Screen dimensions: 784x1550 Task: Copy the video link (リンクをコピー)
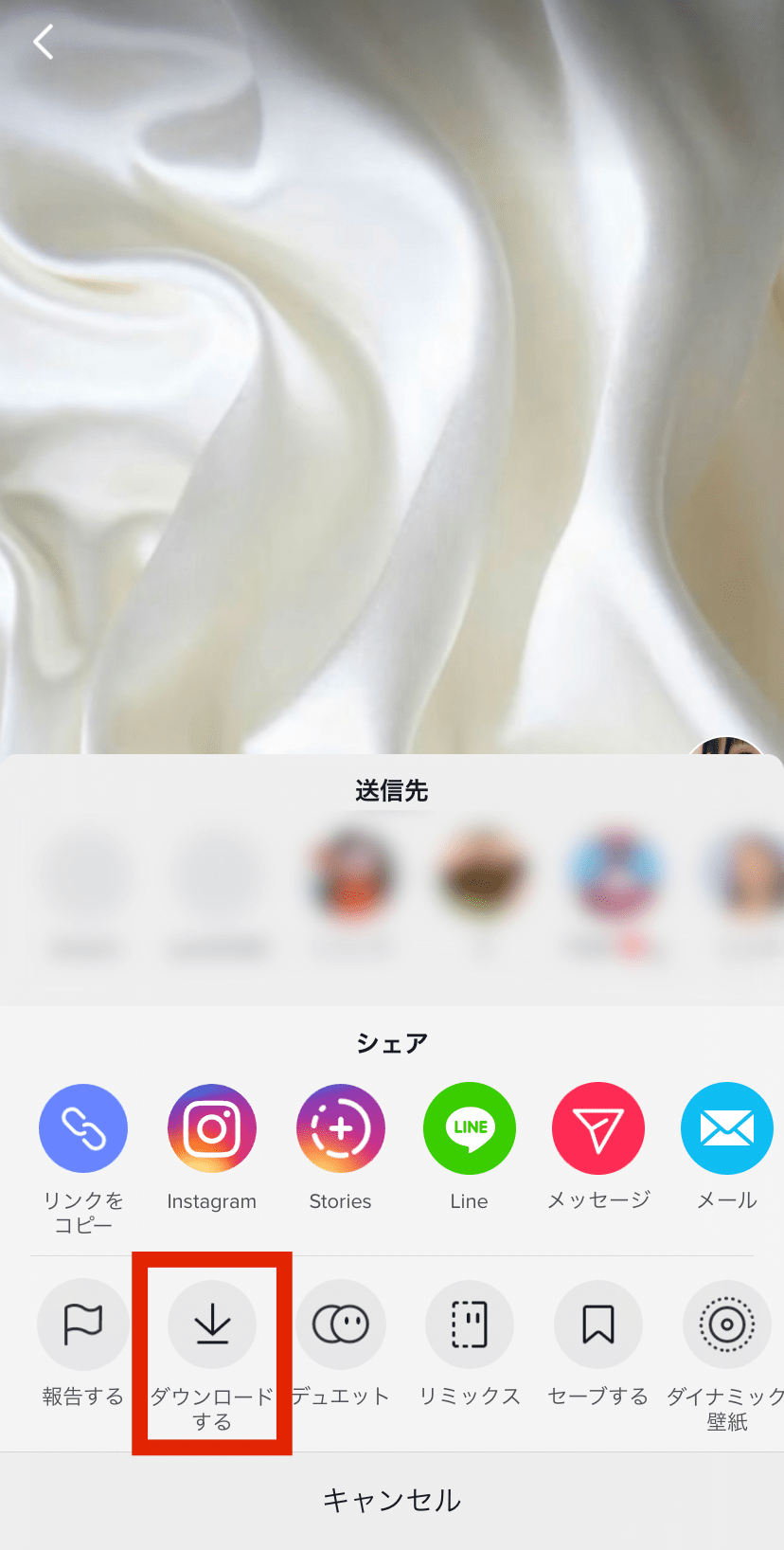[83, 1128]
